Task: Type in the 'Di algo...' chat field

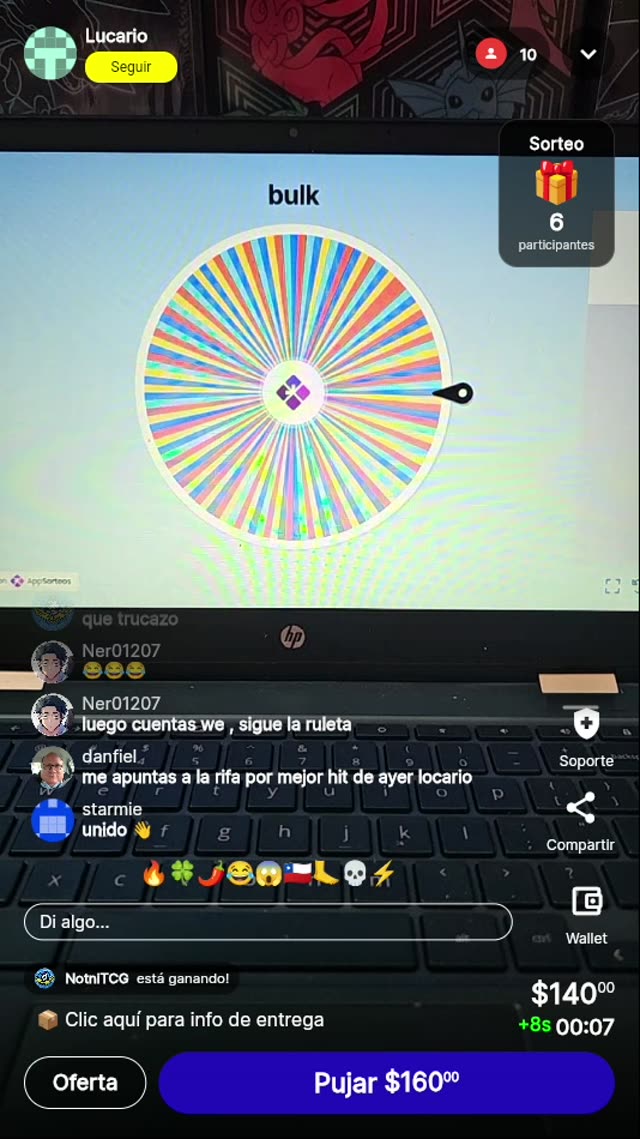Action: pyautogui.click(x=268, y=922)
